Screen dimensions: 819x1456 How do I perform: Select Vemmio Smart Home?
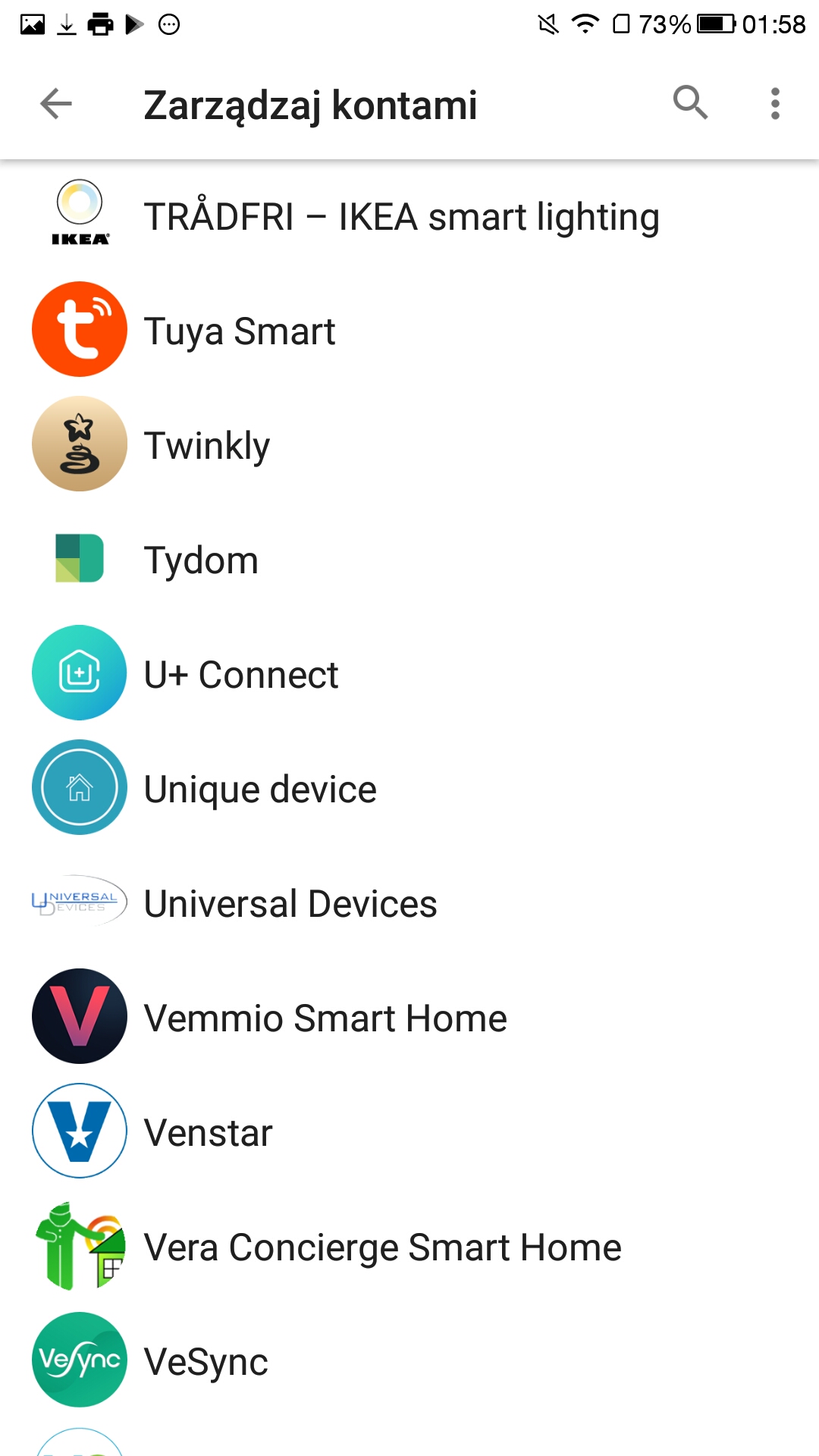pyautogui.click(x=325, y=1018)
